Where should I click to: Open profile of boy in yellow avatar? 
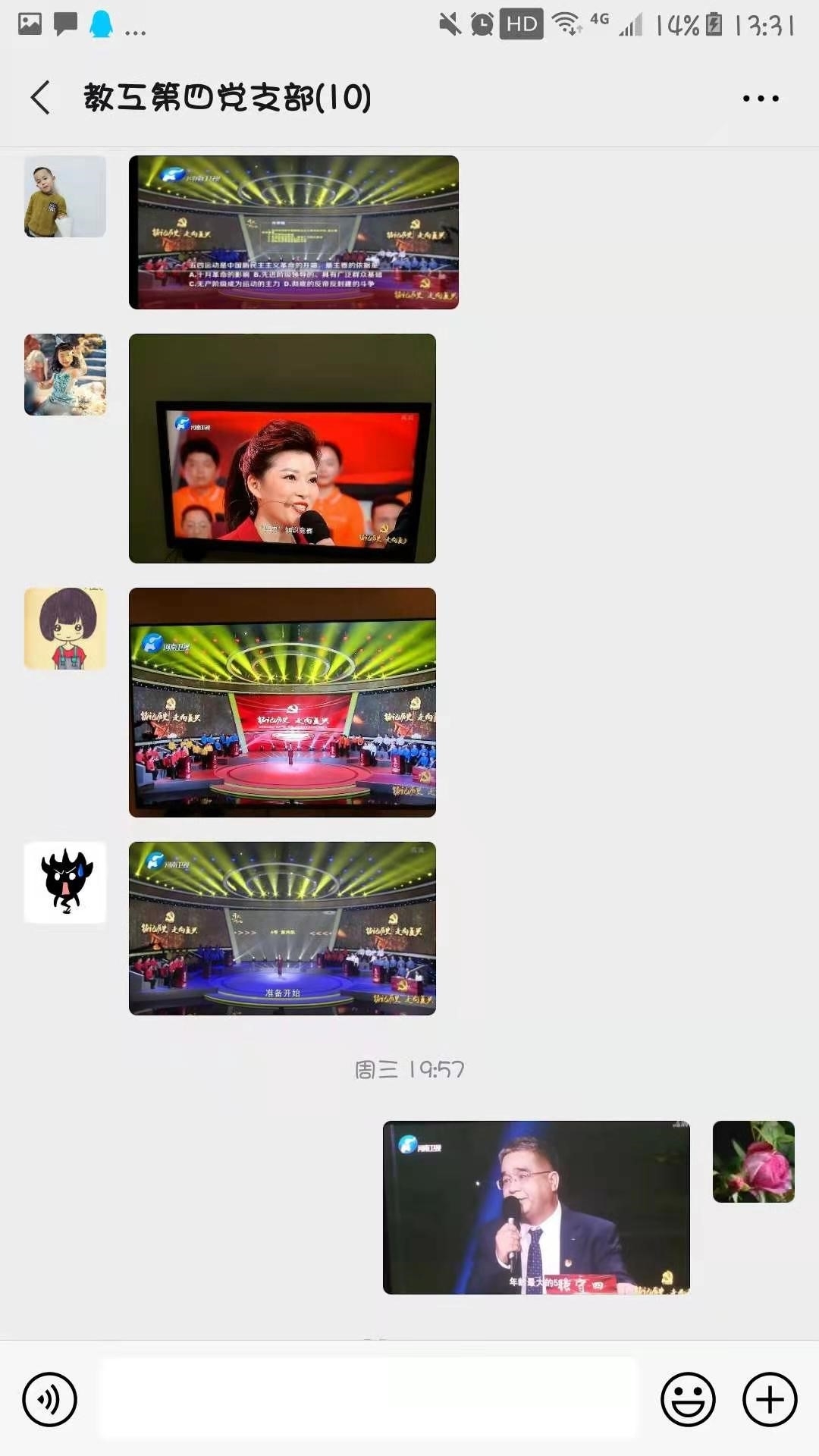pos(65,196)
